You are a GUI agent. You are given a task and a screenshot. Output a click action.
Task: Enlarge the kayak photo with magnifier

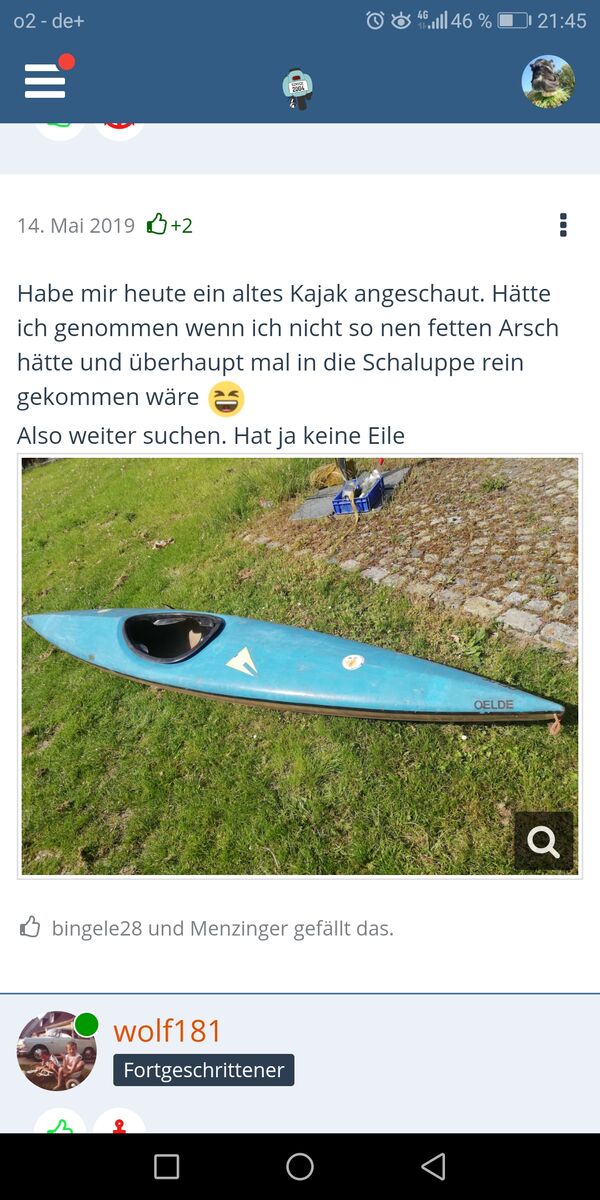[x=543, y=842]
